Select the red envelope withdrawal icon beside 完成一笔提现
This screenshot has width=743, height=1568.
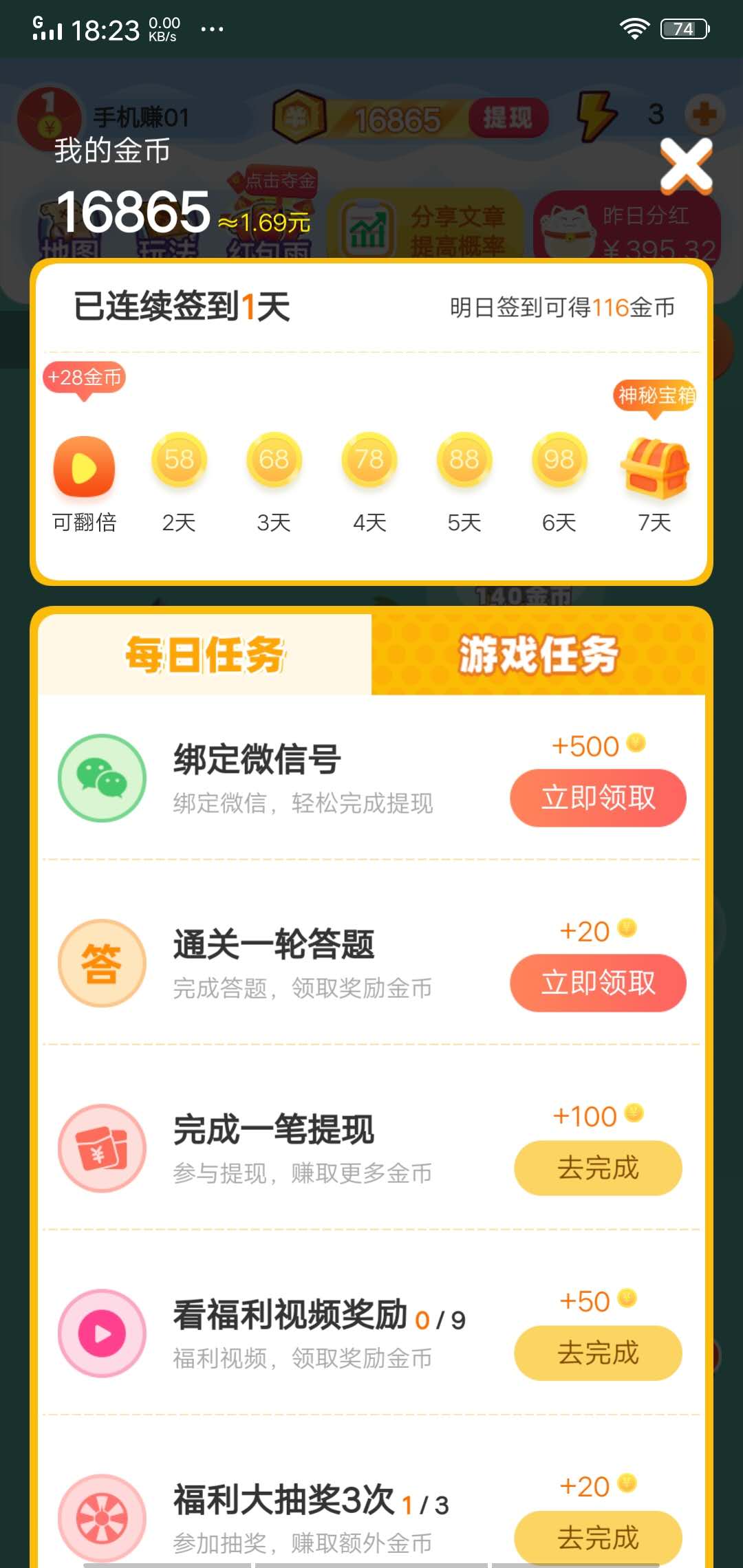pos(102,1148)
